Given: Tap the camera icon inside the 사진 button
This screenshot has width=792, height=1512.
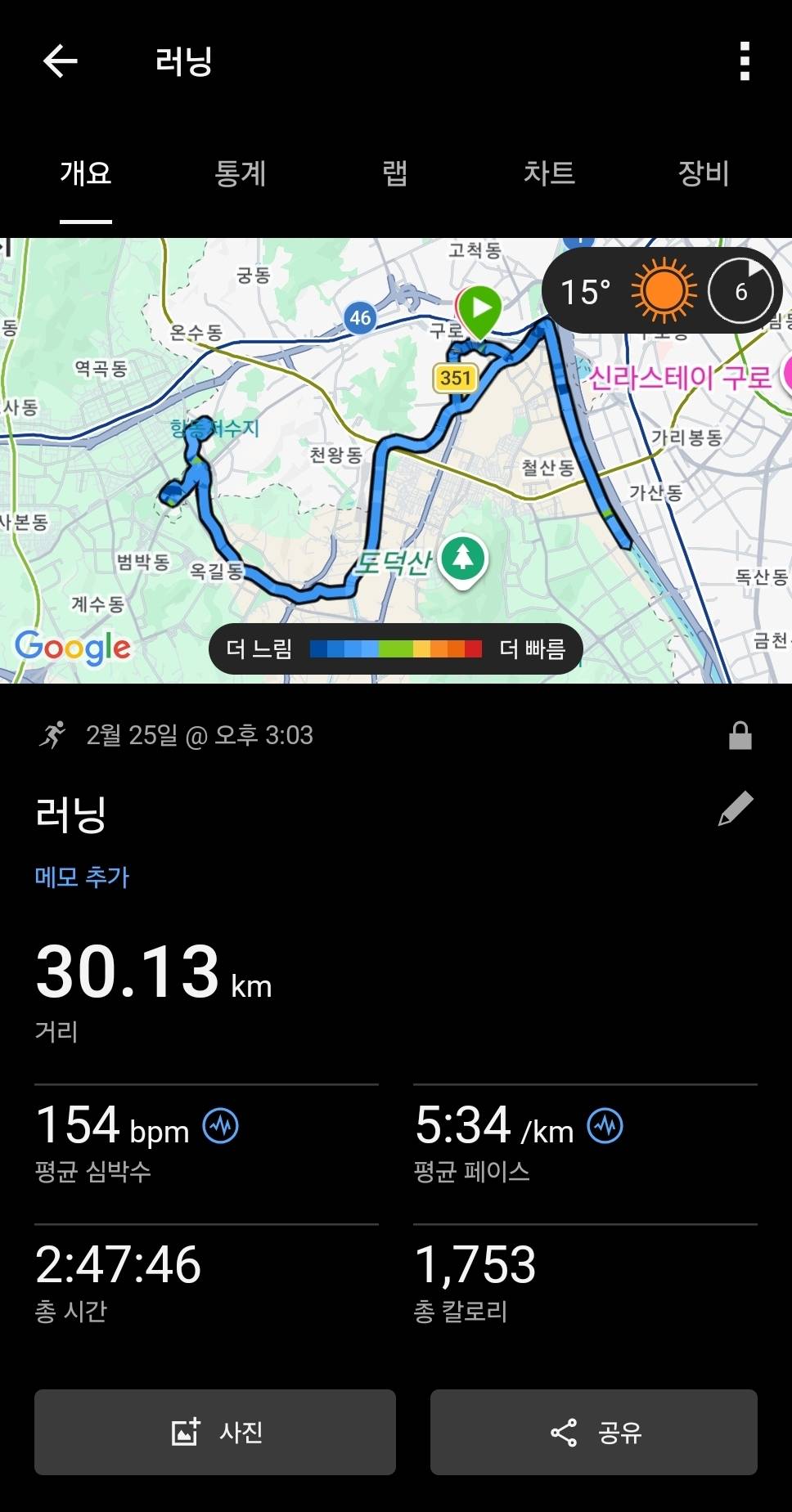Looking at the screenshot, I should [x=187, y=1433].
